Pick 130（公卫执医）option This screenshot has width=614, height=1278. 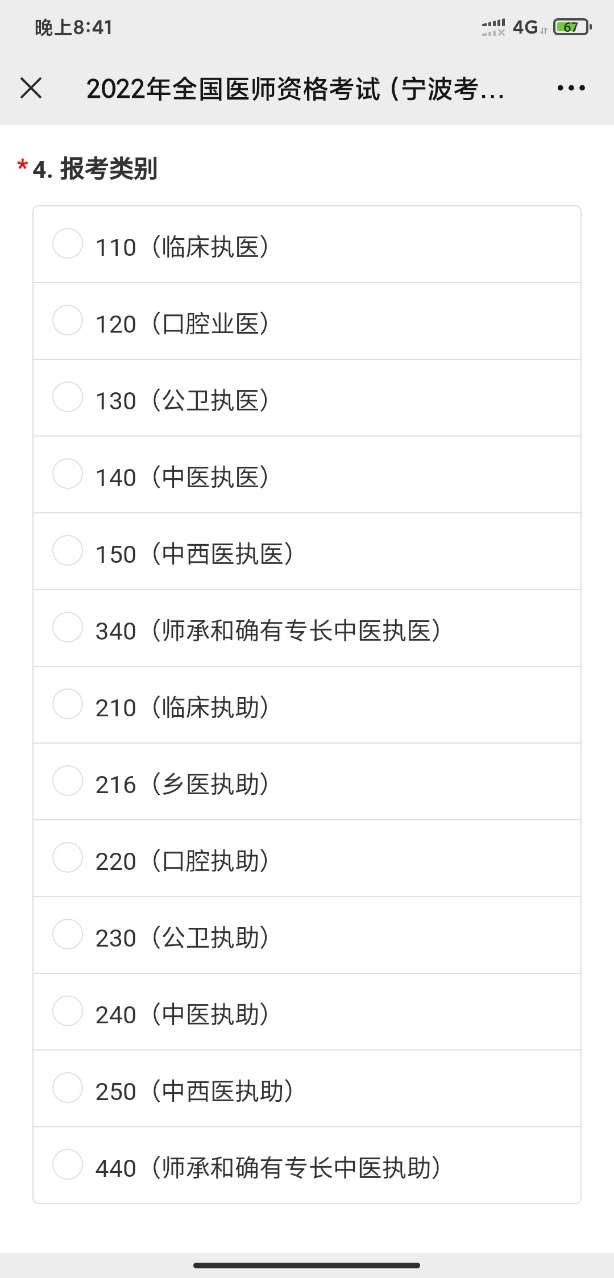tap(67, 398)
